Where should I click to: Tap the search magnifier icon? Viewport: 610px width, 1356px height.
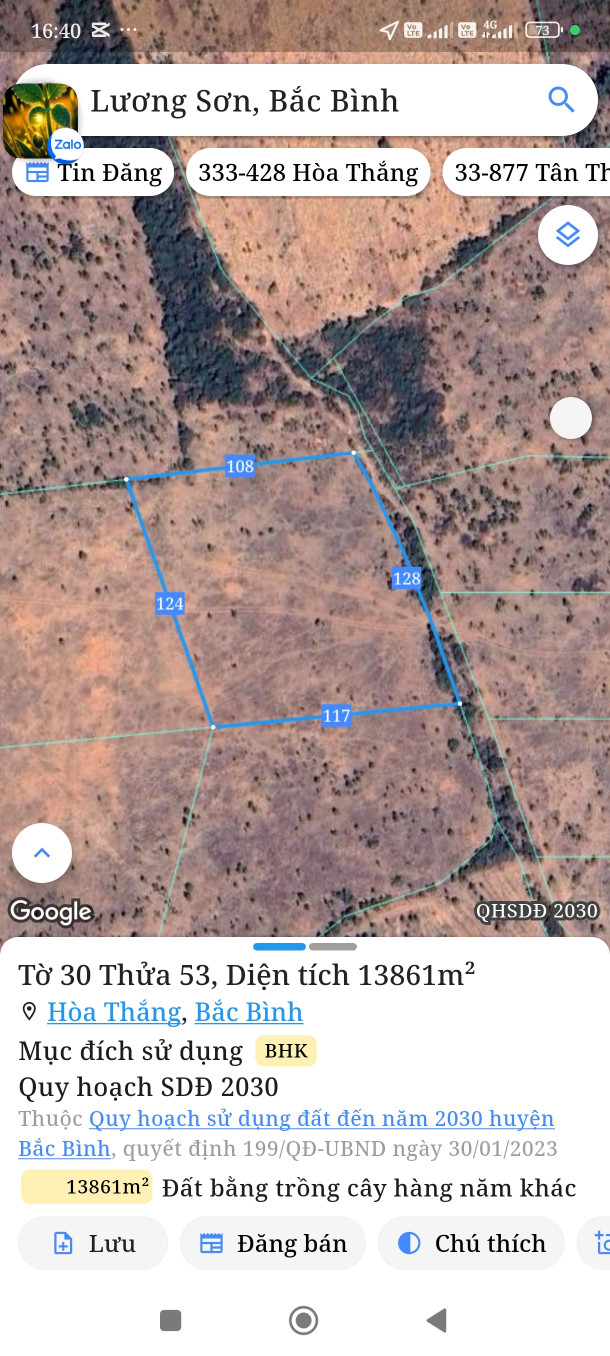pos(561,100)
